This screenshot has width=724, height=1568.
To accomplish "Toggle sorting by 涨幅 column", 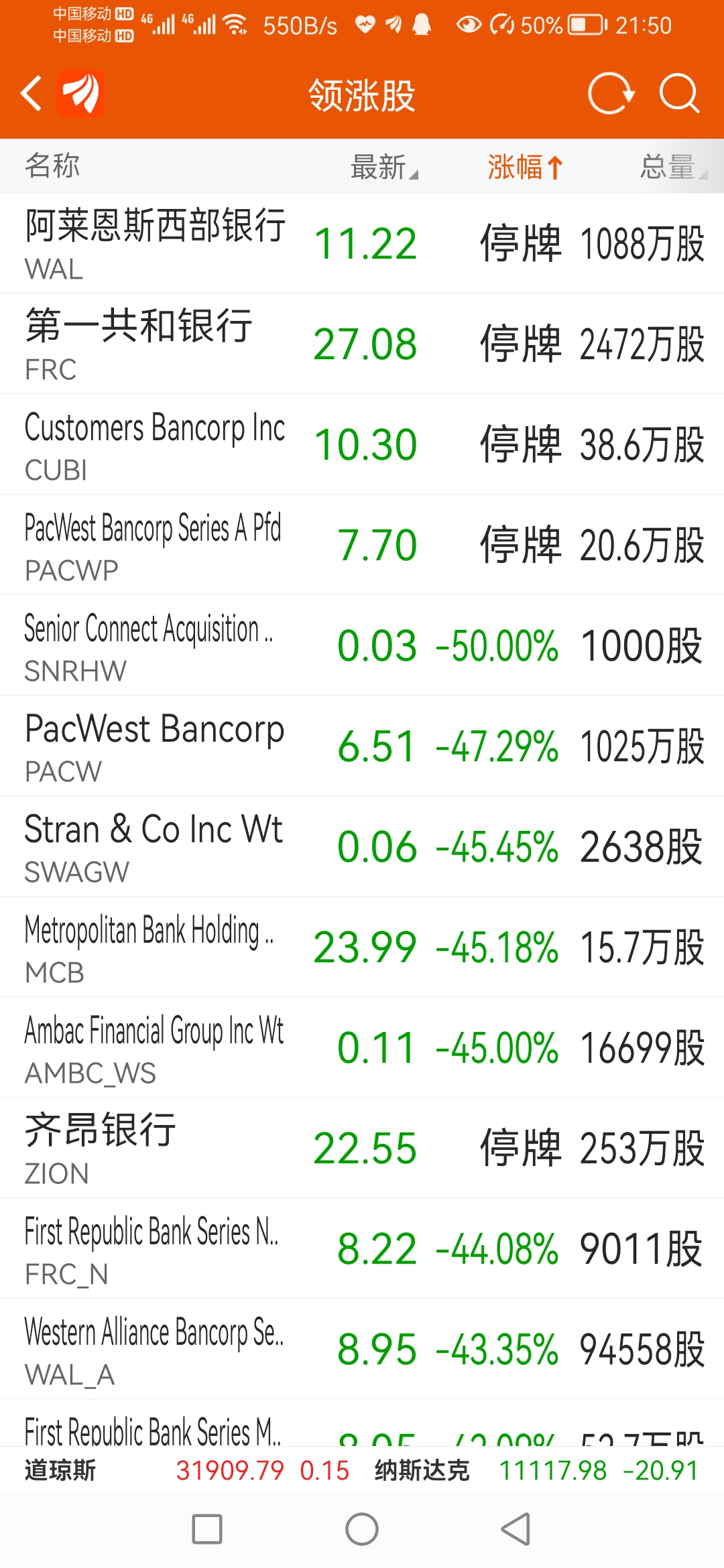I will coord(524,167).
